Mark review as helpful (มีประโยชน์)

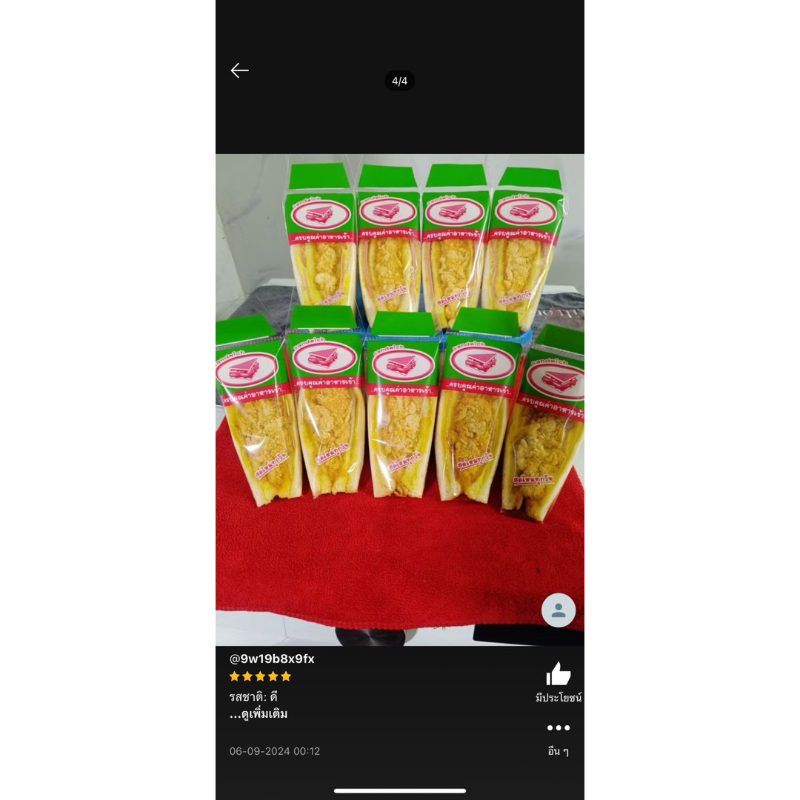pyautogui.click(x=558, y=675)
